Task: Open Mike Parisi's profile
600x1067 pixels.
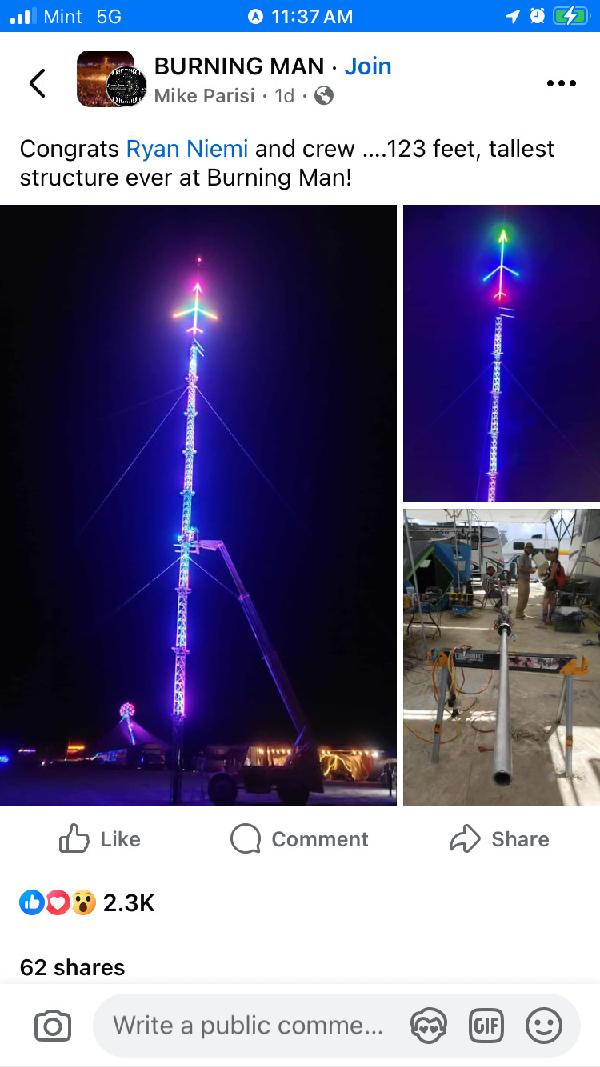Action: (204, 96)
